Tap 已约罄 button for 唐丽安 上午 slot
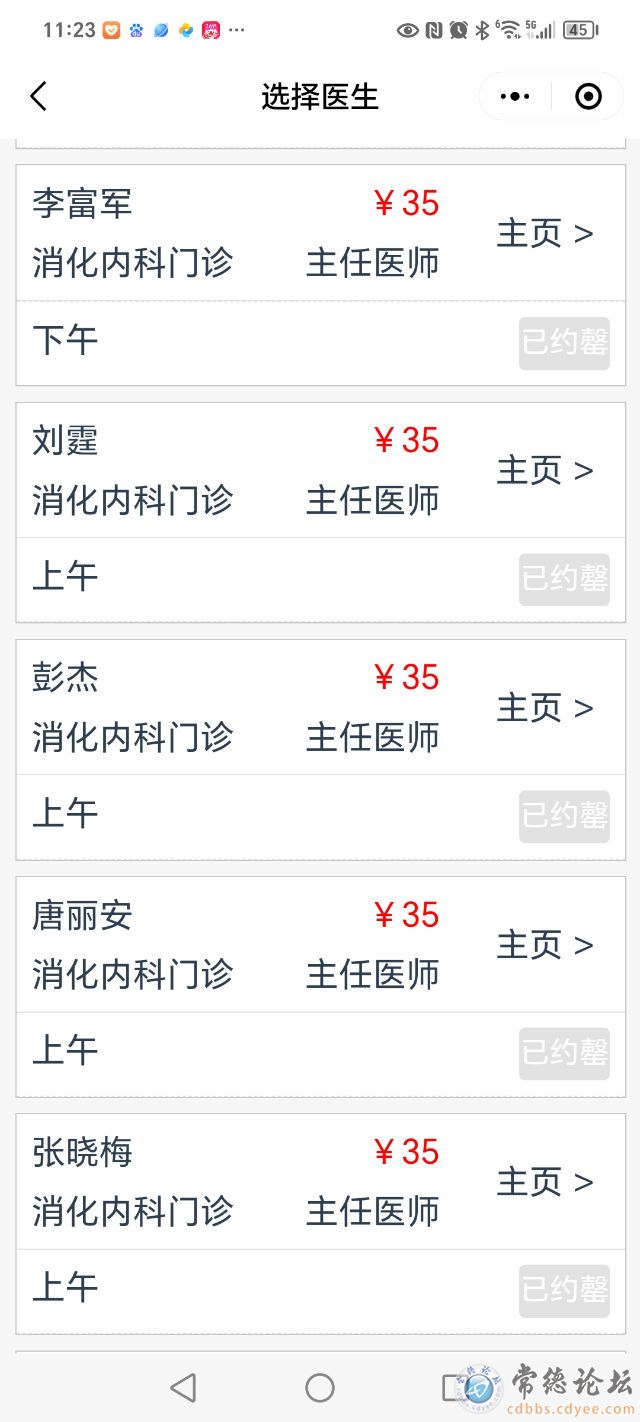 click(x=564, y=1053)
